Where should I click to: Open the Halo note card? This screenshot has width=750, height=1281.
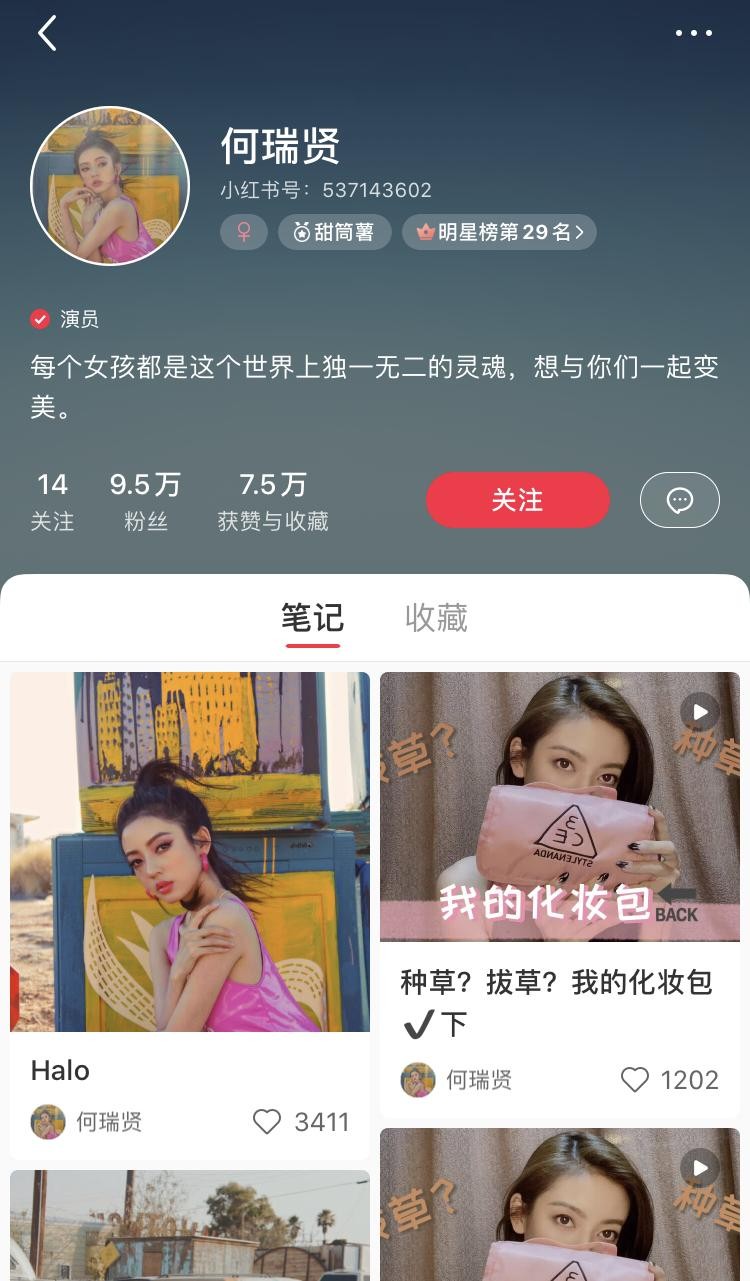190,851
